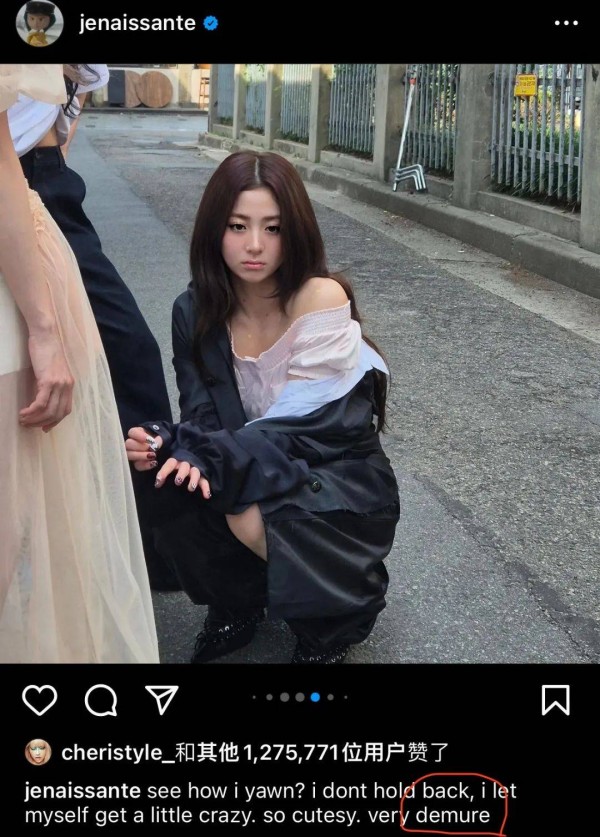Open comments with the speech bubble icon
600x837 pixels.
pos(100,700)
